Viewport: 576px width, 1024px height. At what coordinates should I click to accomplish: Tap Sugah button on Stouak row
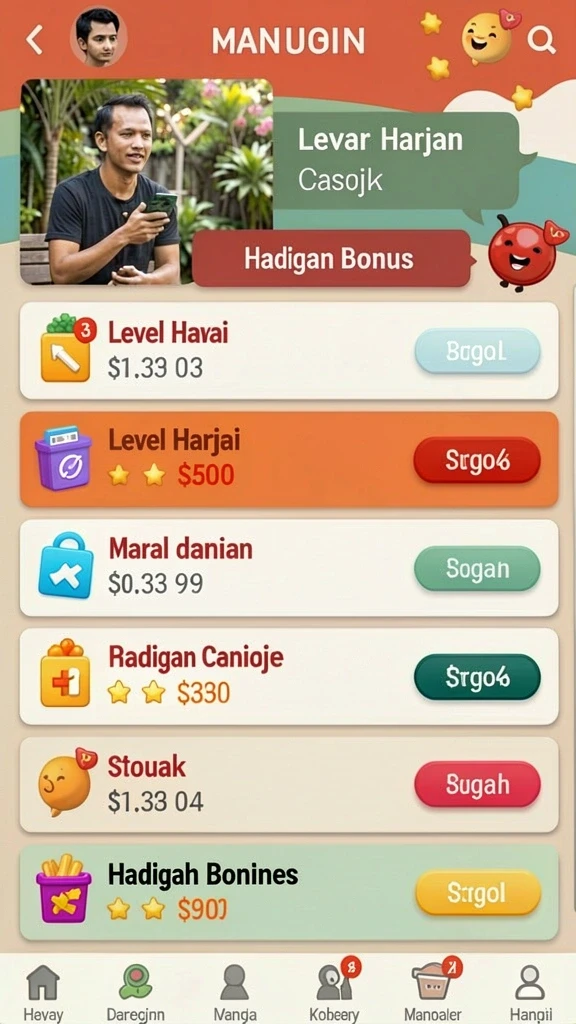pos(477,784)
